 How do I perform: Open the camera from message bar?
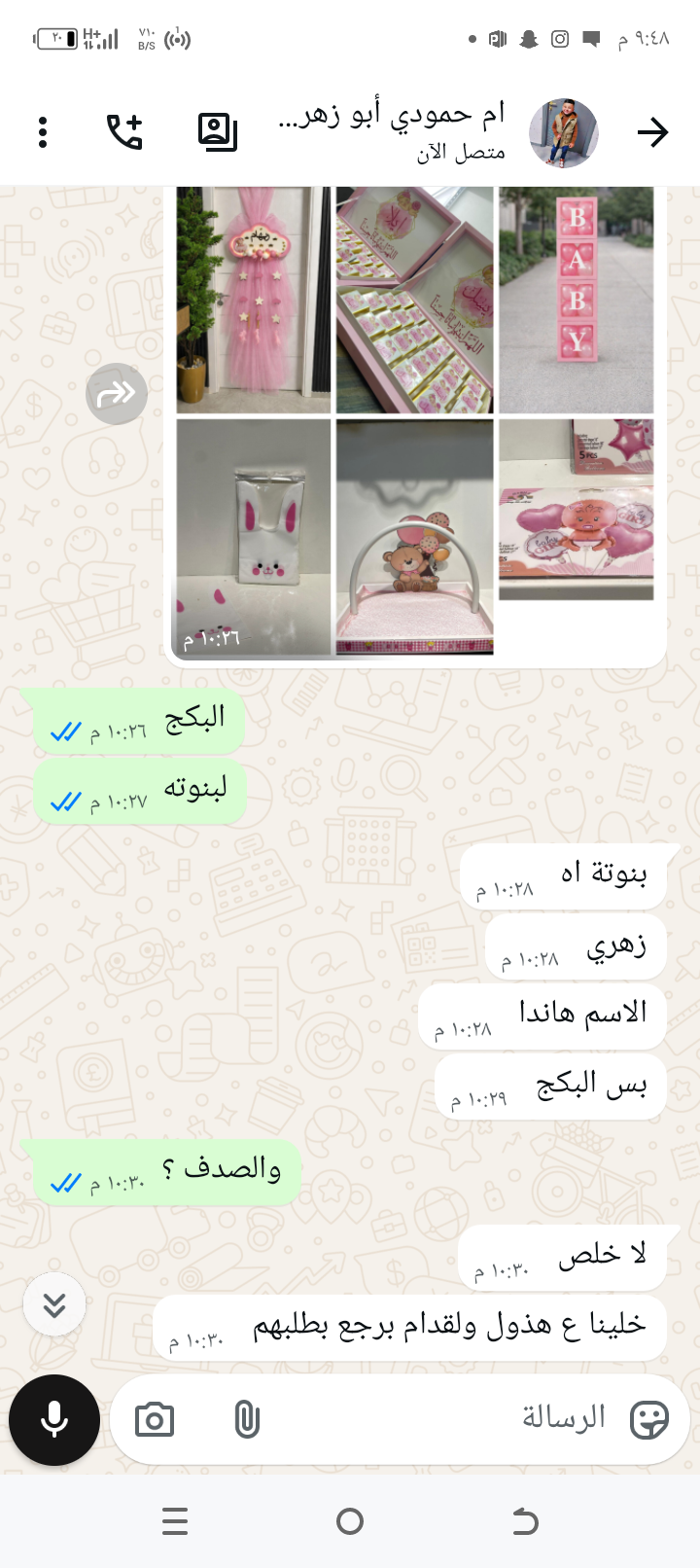pos(155,1420)
